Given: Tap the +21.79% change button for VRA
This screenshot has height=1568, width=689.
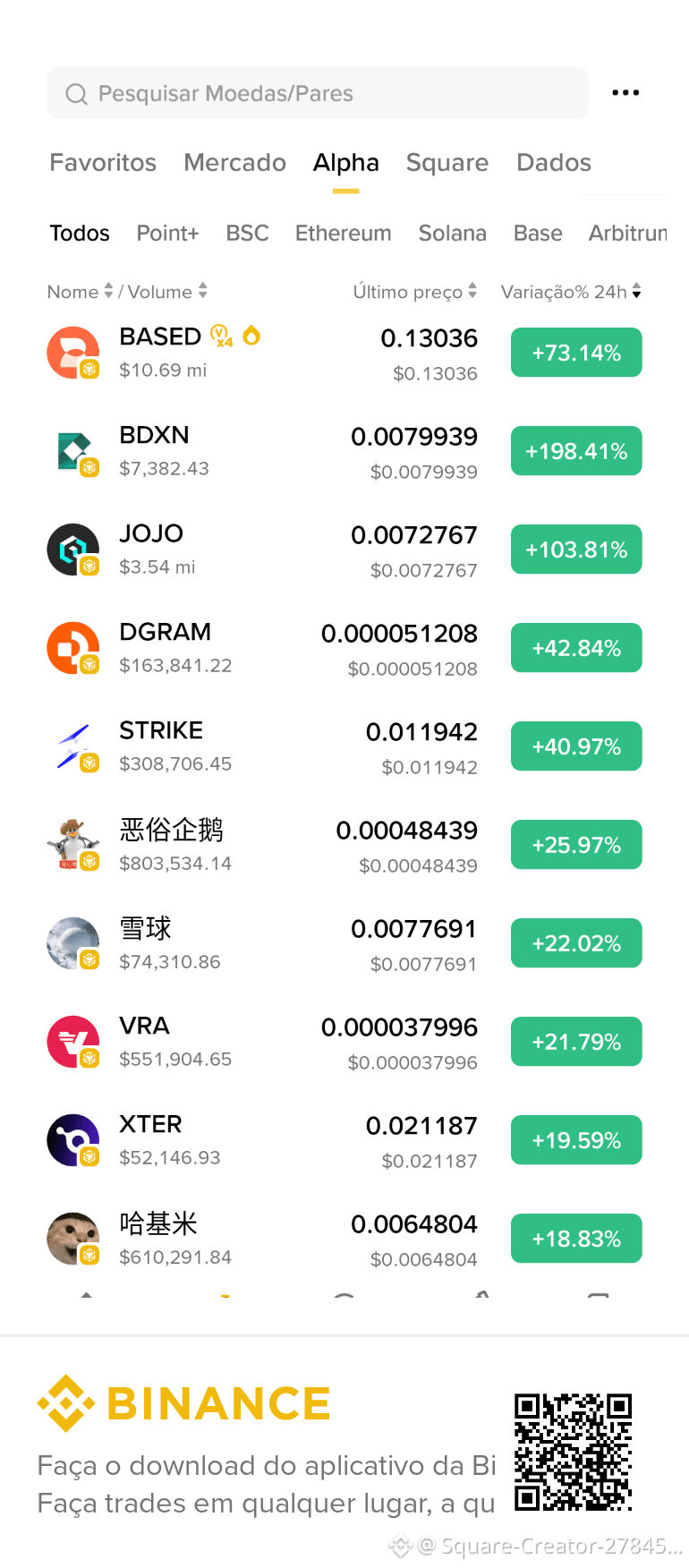Looking at the screenshot, I should (576, 1042).
